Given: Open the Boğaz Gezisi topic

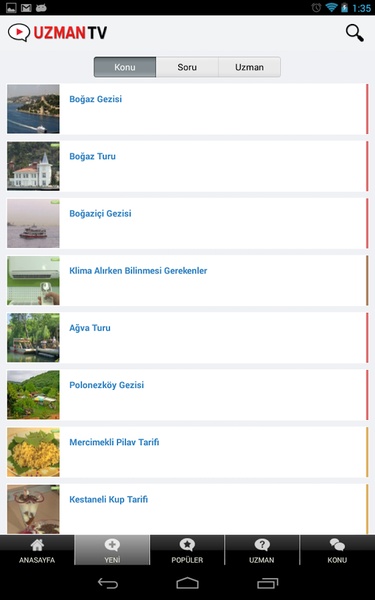Looking at the screenshot, I should tap(188, 109).
